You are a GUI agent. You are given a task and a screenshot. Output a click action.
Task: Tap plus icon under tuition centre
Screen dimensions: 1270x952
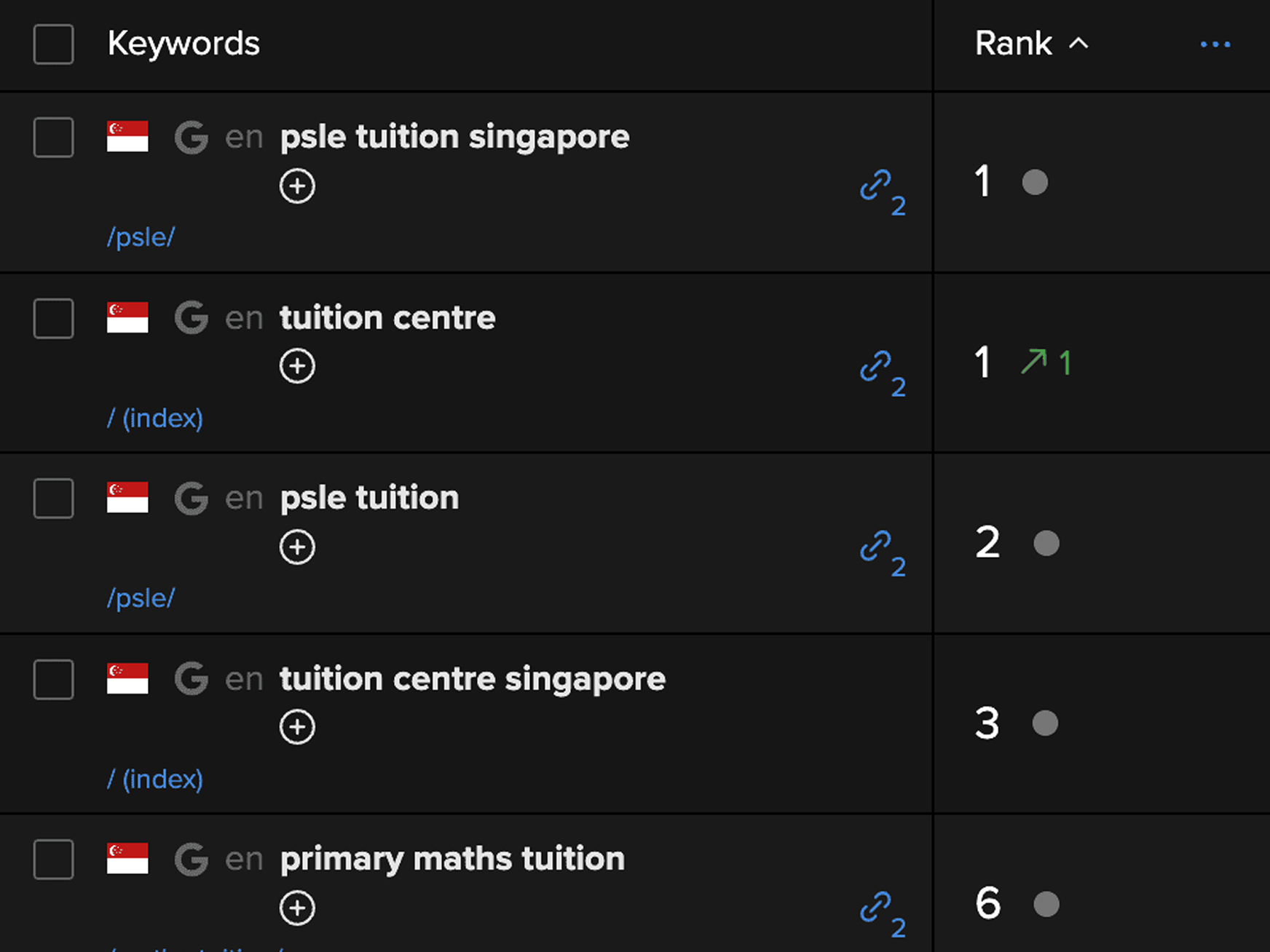point(297,366)
